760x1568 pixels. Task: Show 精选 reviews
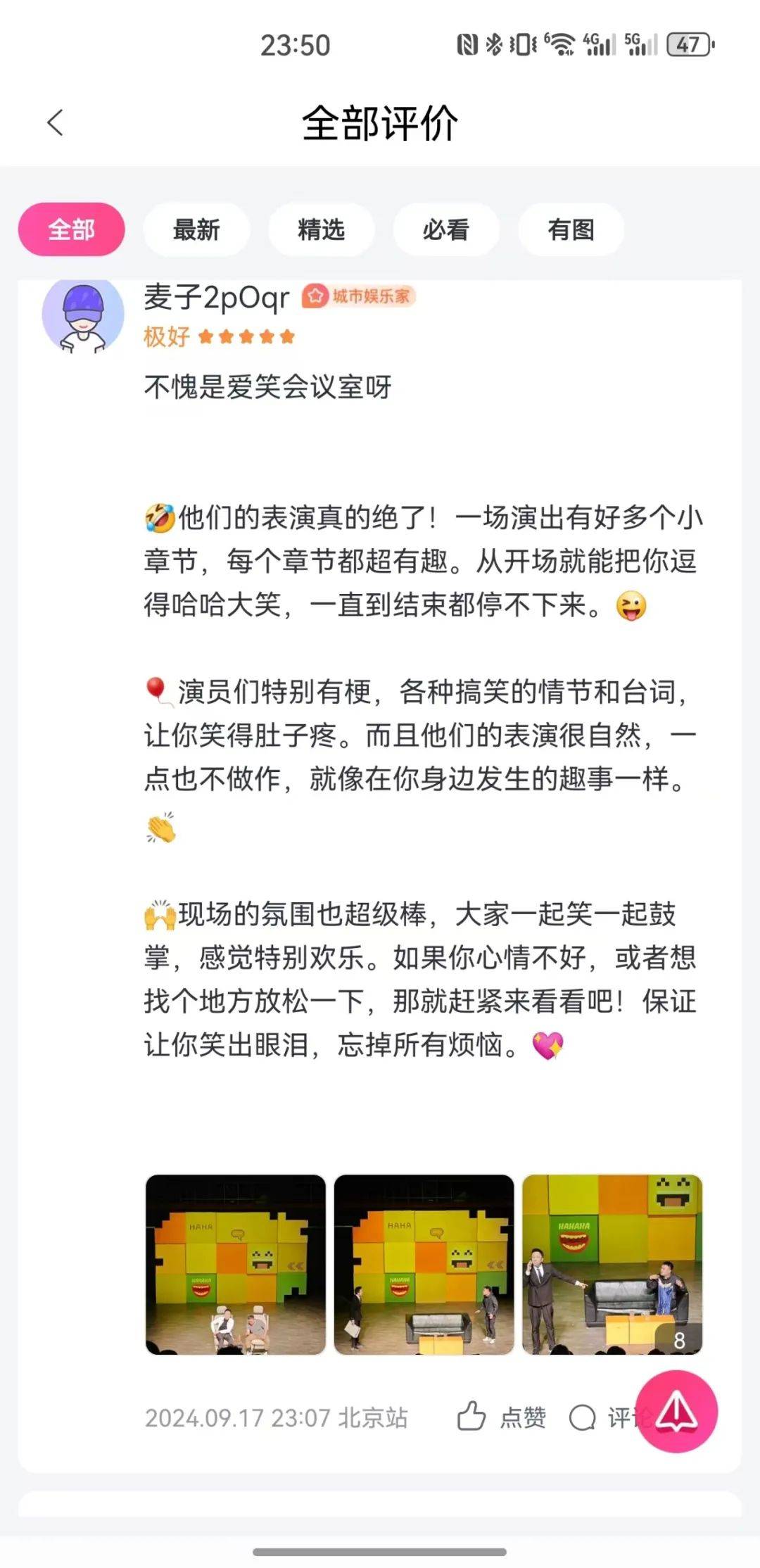(x=321, y=229)
